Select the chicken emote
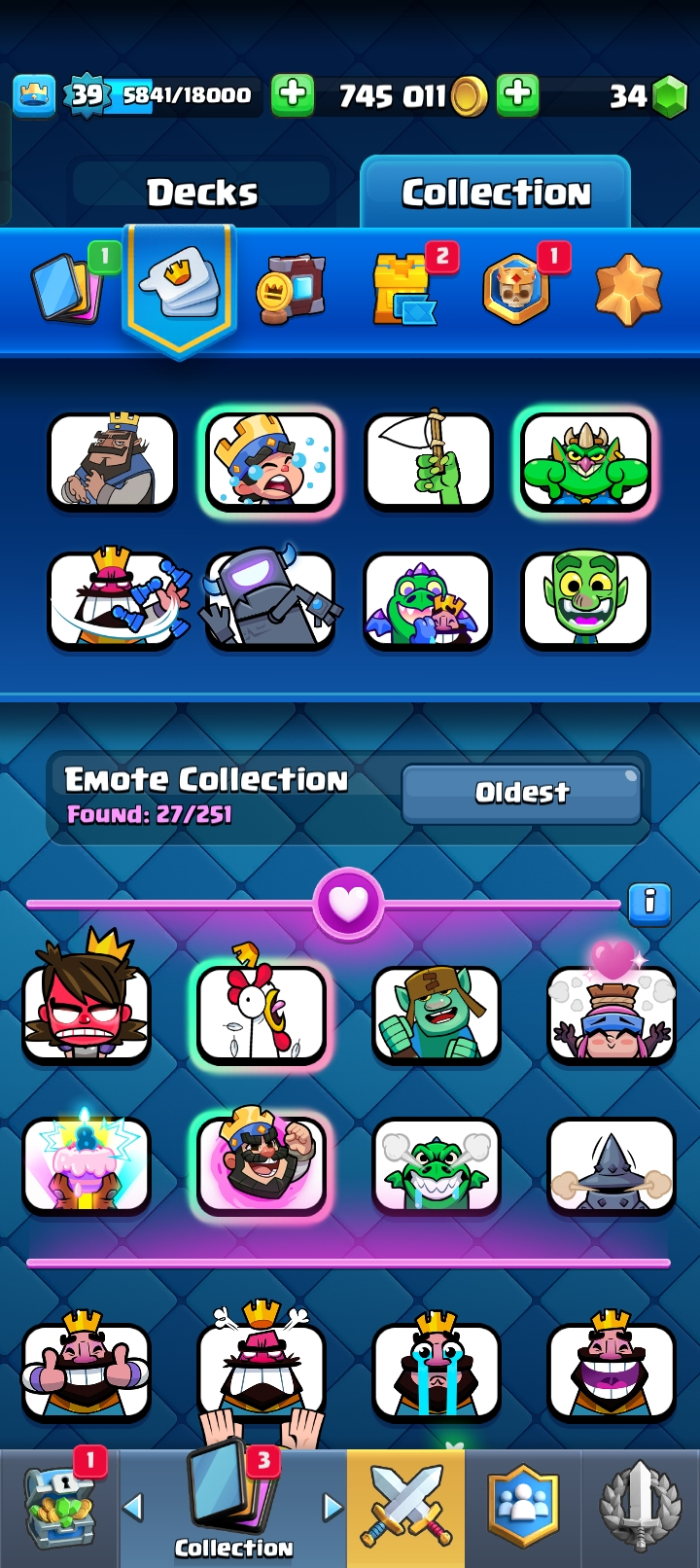 pyautogui.click(x=261, y=1014)
